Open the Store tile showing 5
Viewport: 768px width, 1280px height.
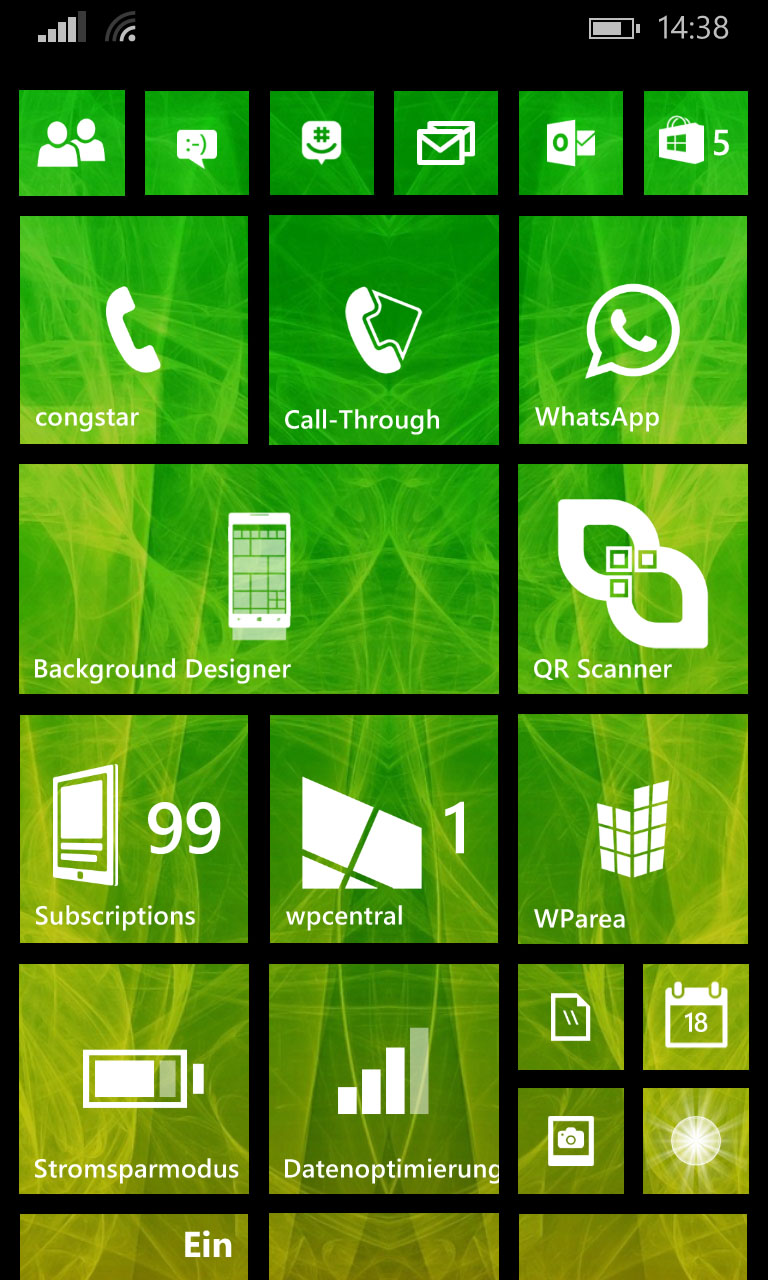click(696, 143)
